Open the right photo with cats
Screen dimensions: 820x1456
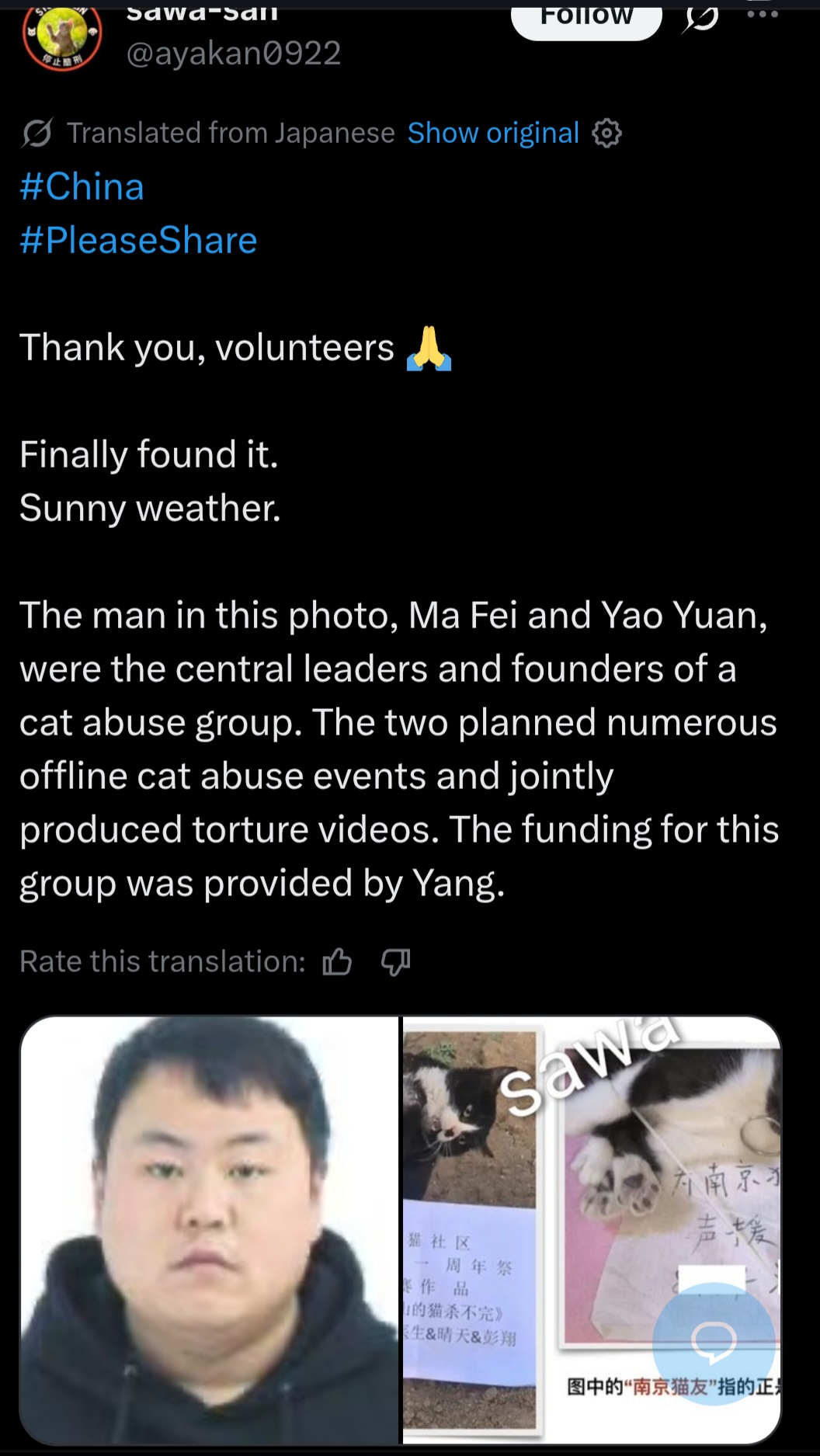pos(544,1165)
